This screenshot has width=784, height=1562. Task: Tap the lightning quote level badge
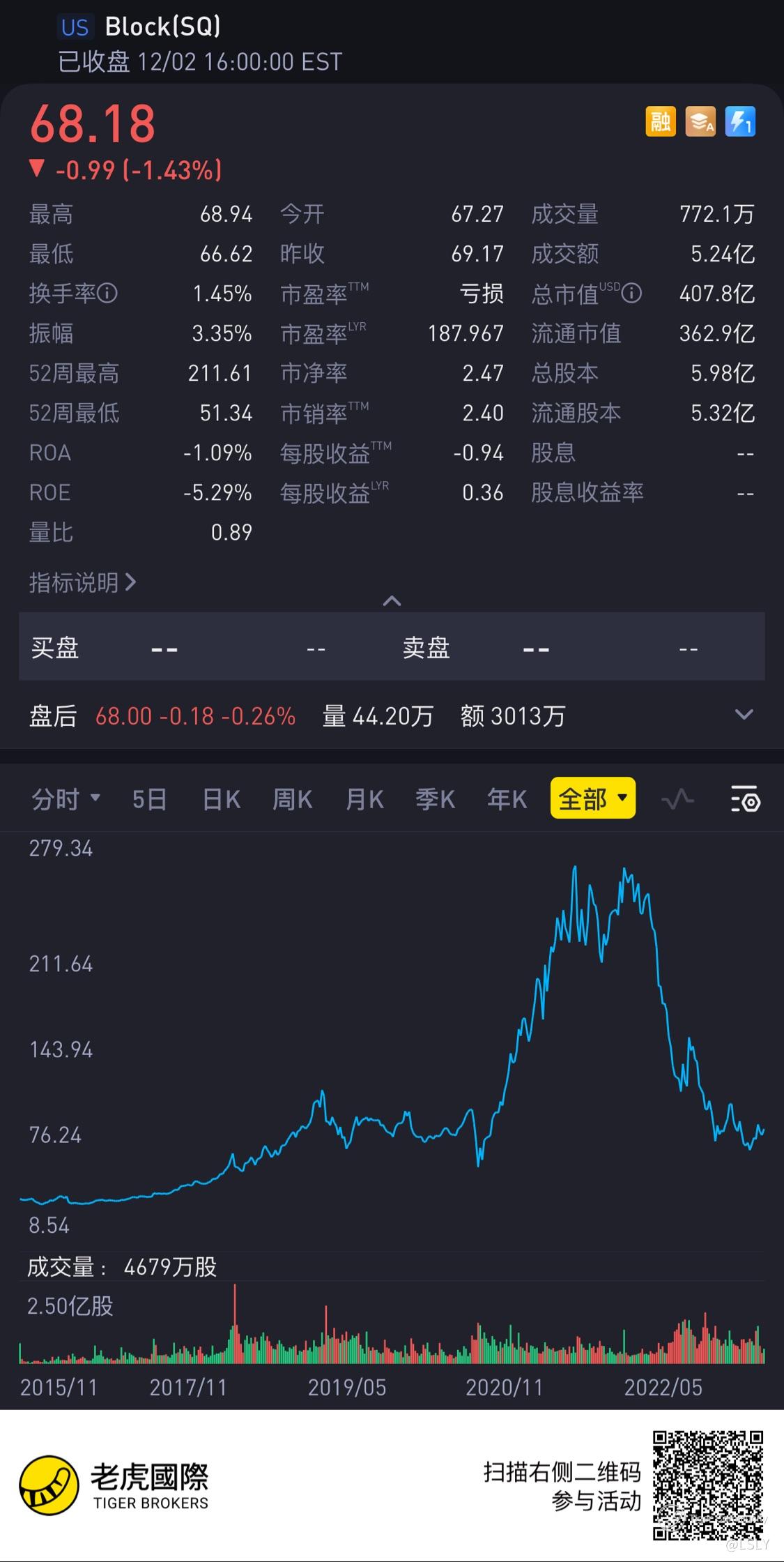click(x=739, y=122)
